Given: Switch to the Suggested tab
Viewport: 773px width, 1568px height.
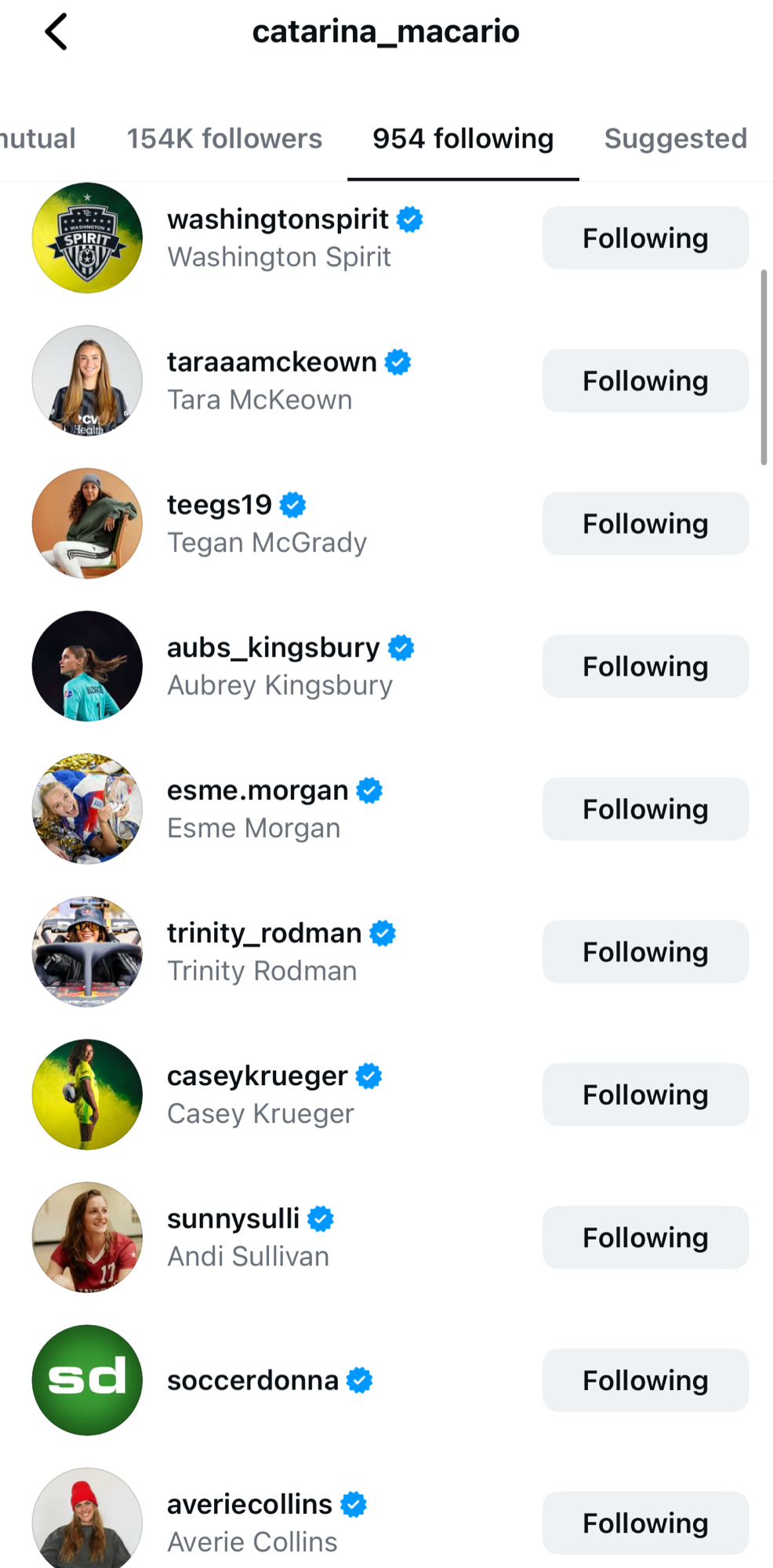Looking at the screenshot, I should 675,139.
